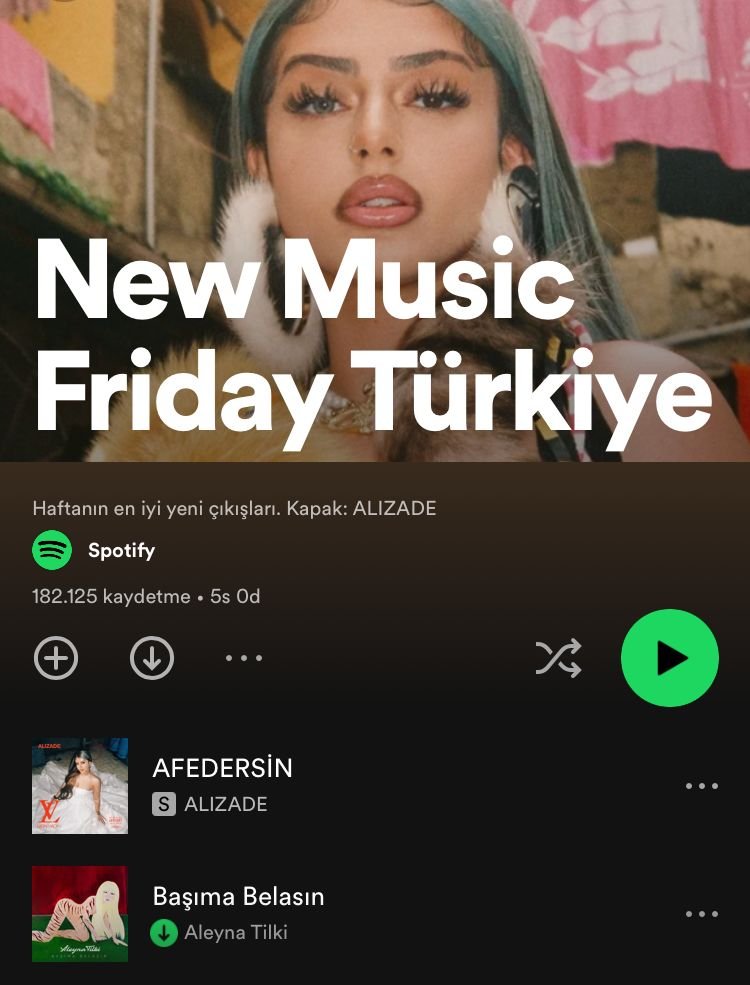Open the Spotify profile link
The width and height of the screenshot is (750, 985).
click(x=120, y=550)
